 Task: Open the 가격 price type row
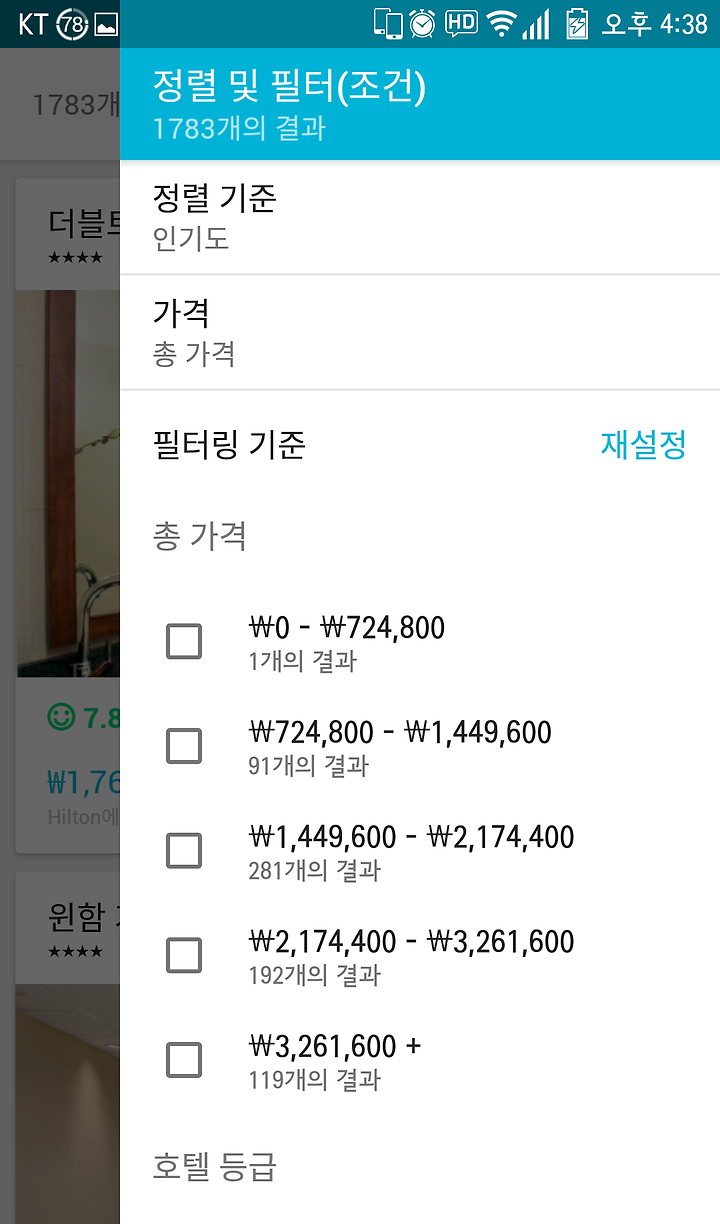(420, 332)
